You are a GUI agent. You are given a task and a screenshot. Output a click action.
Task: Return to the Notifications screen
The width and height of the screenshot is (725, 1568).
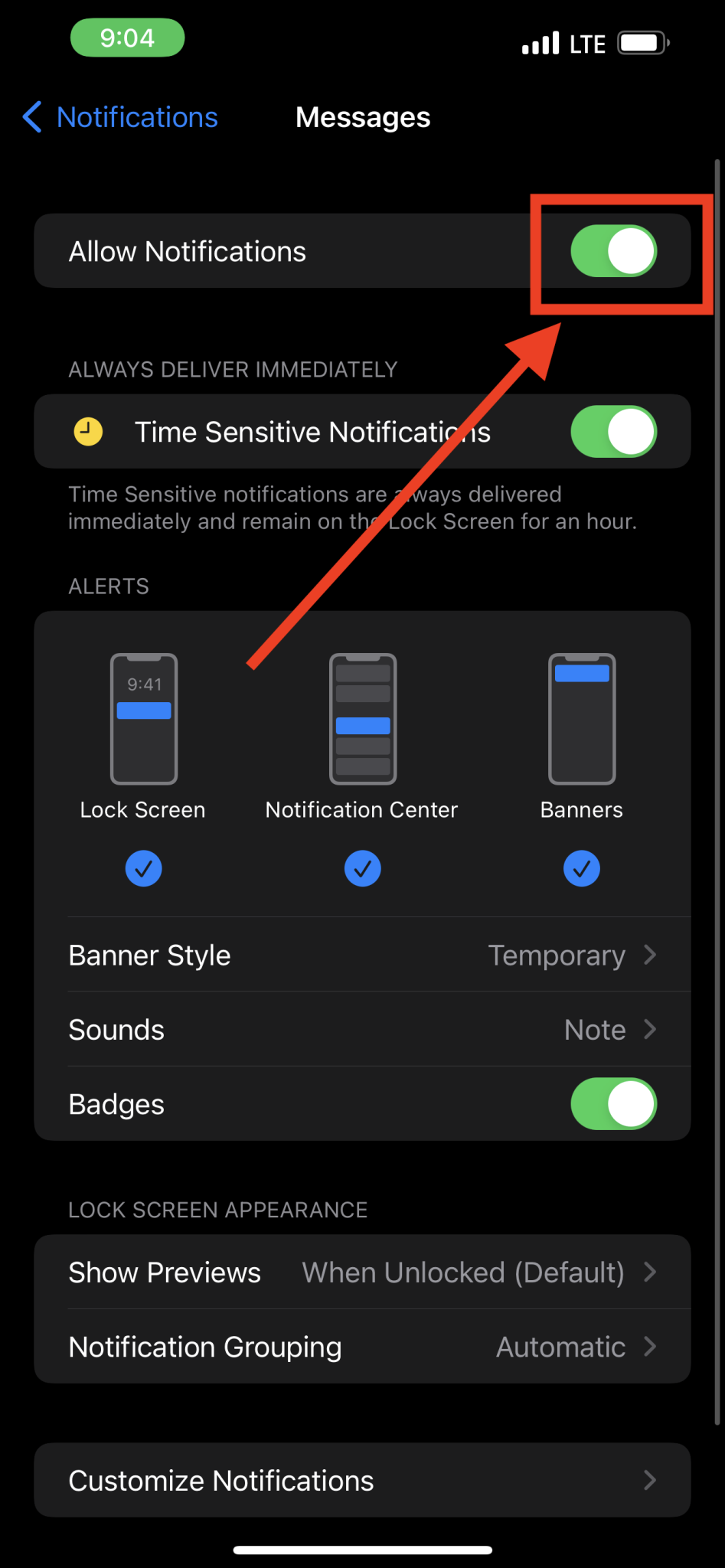(x=119, y=117)
